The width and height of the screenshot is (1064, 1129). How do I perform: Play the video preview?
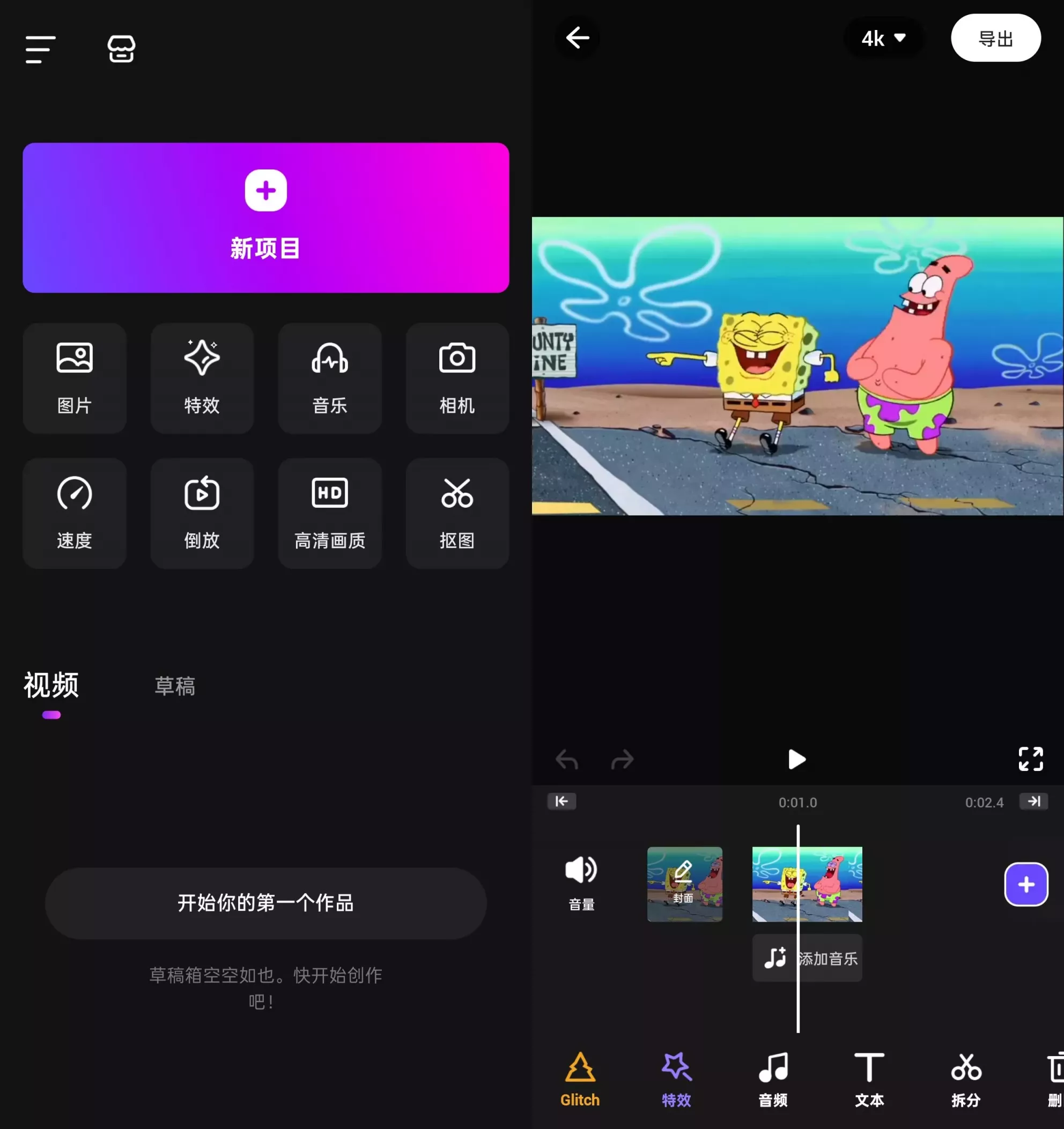796,759
